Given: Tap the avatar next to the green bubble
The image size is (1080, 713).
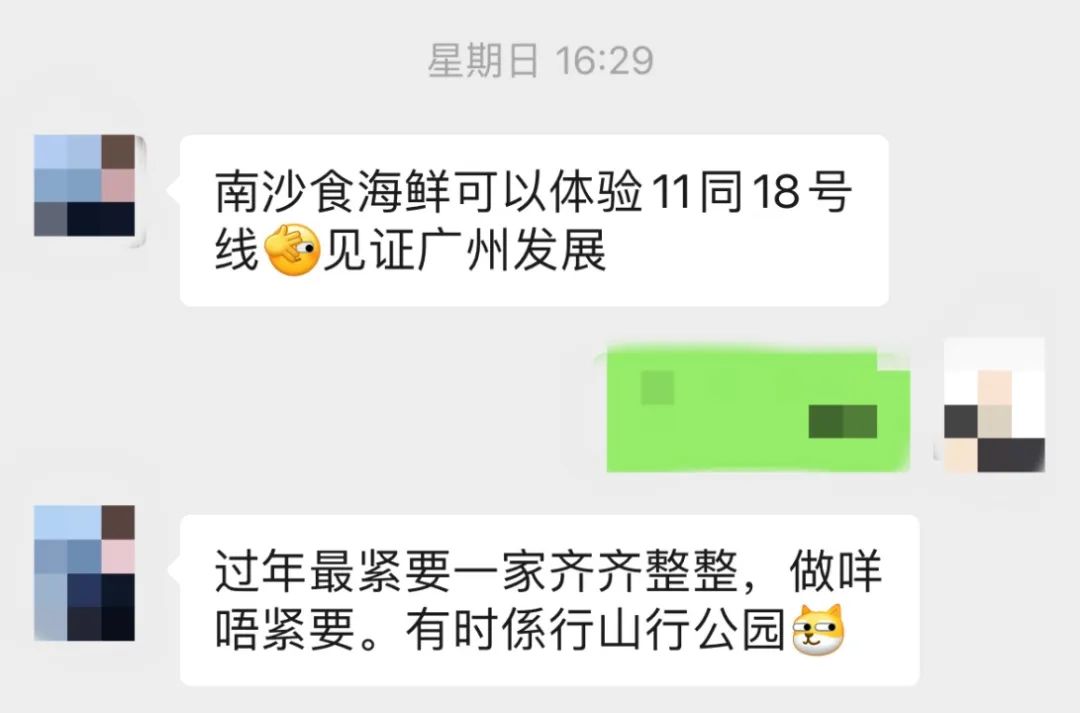Looking at the screenshot, I should (995, 405).
